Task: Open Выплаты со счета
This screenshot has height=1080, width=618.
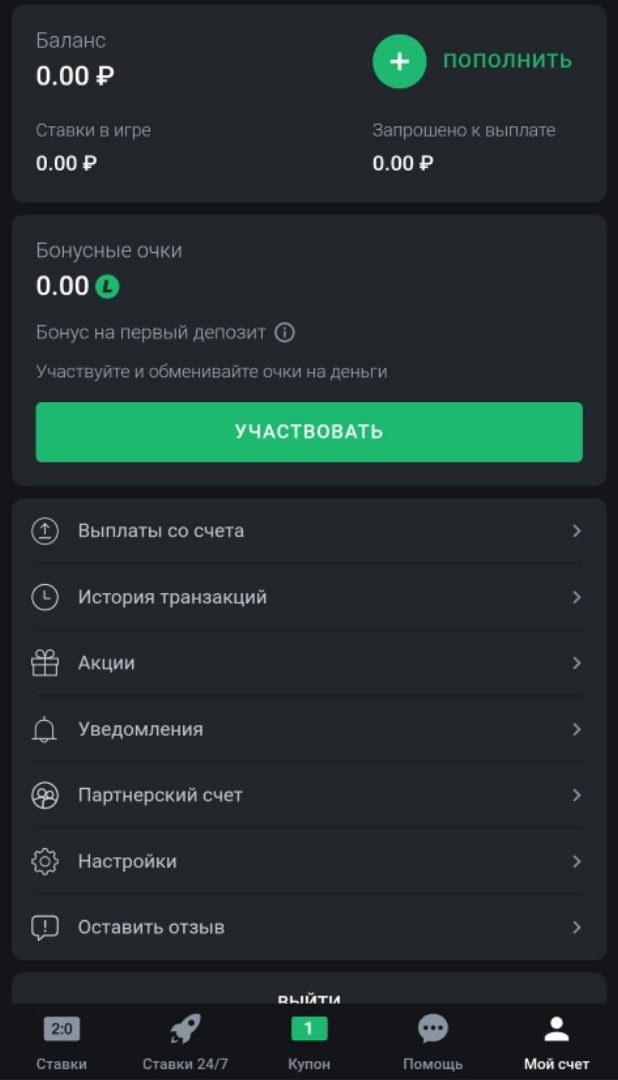Action: click(309, 531)
